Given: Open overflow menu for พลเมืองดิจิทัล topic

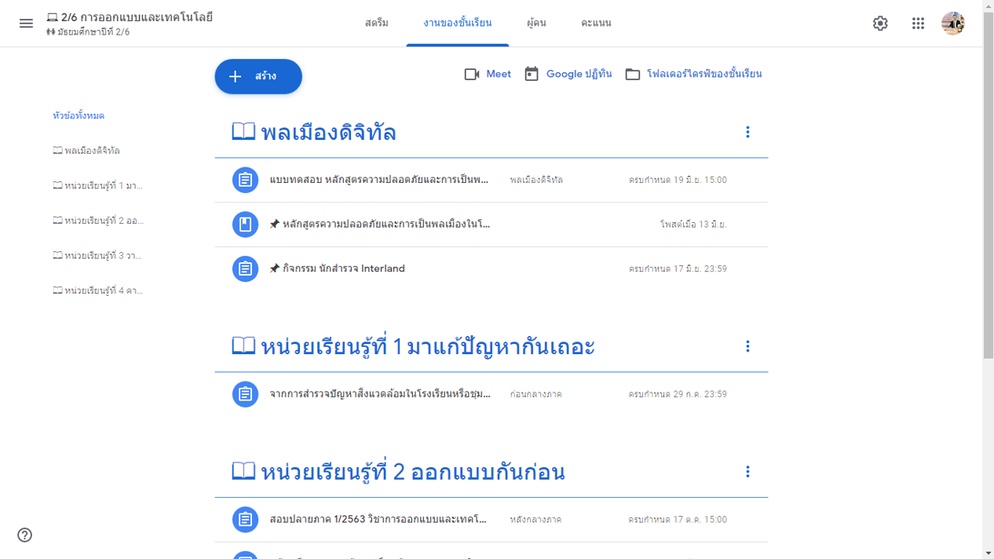Looking at the screenshot, I should [747, 132].
